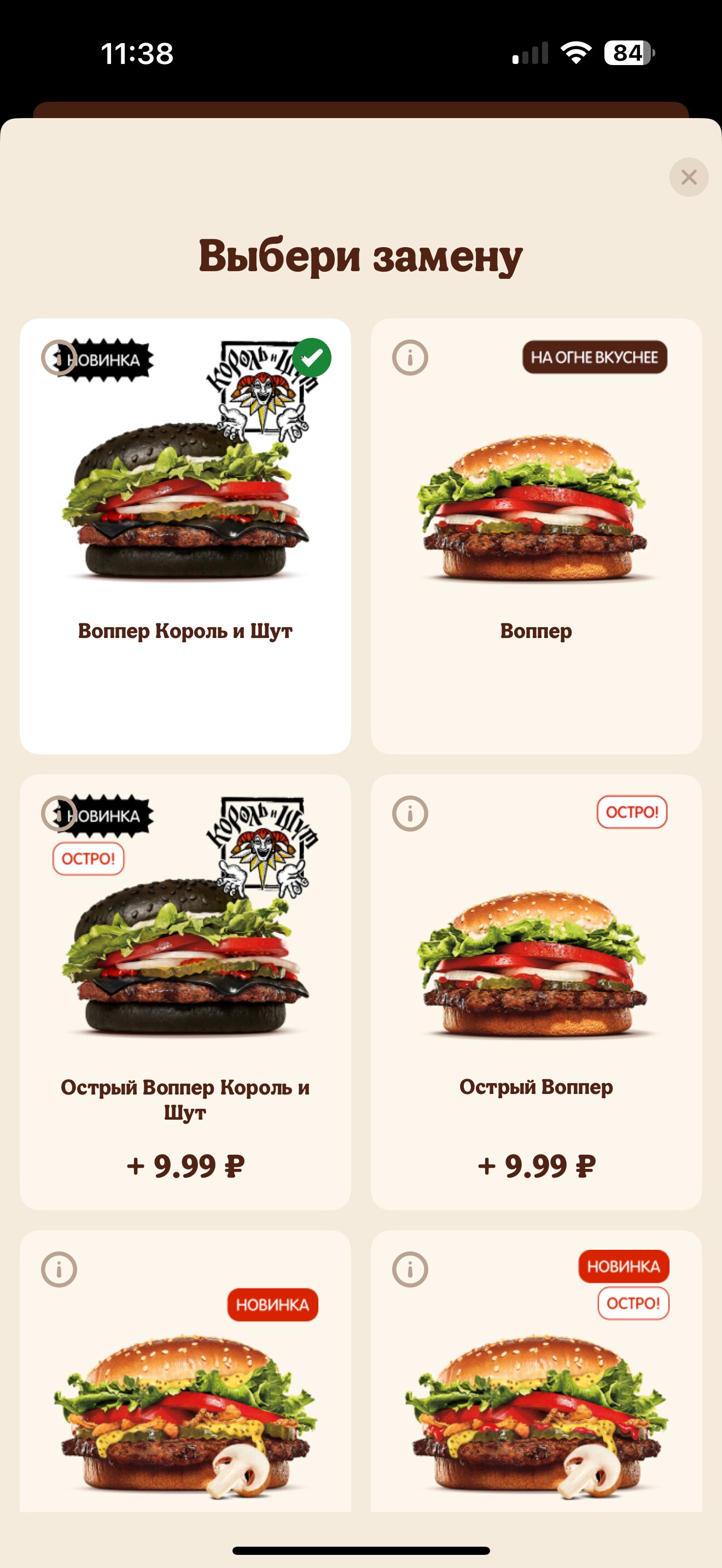Show info for the НОВИНКА ОСТРО mushroom burger
The image size is (722, 1568).
[x=410, y=1269]
